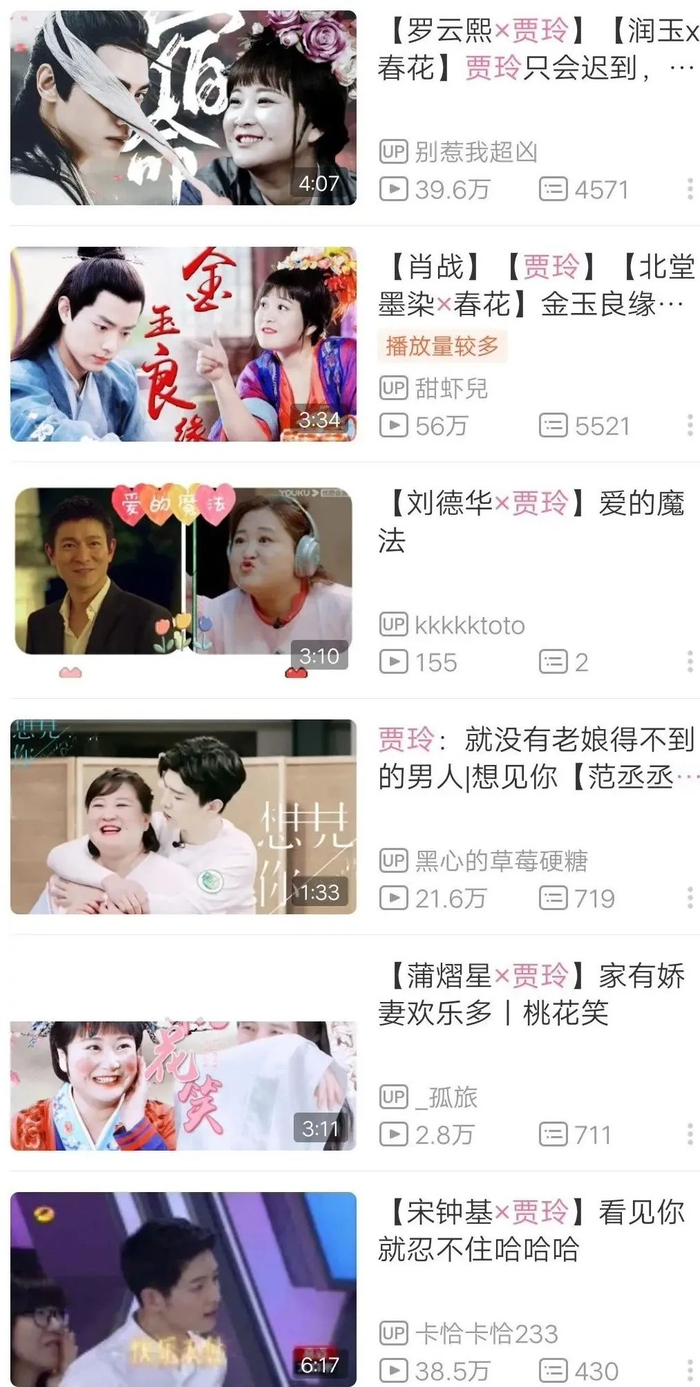
Task: Open more options for 卡恰卡恰233's video
Action: click(x=689, y=1370)
